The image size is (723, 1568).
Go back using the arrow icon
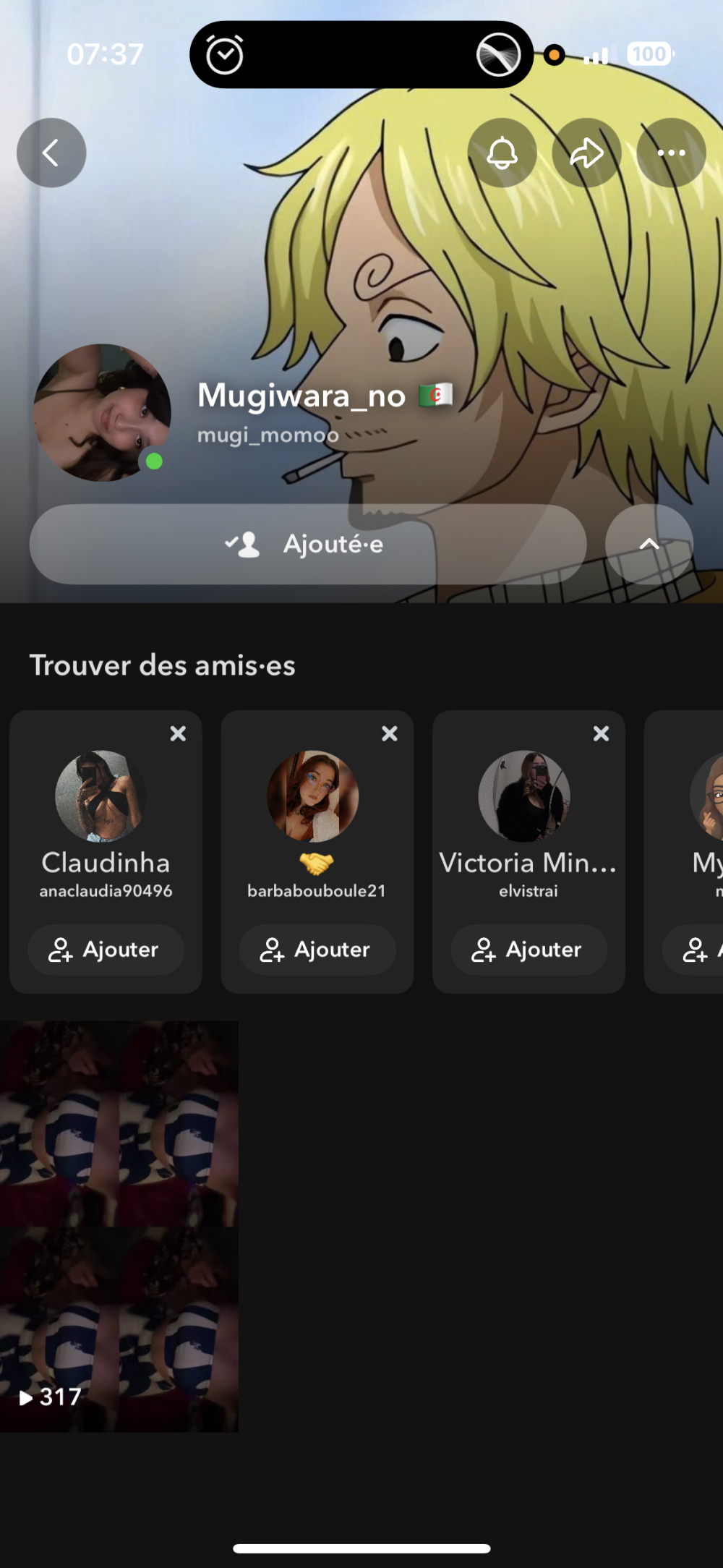(x=51, y=153)
